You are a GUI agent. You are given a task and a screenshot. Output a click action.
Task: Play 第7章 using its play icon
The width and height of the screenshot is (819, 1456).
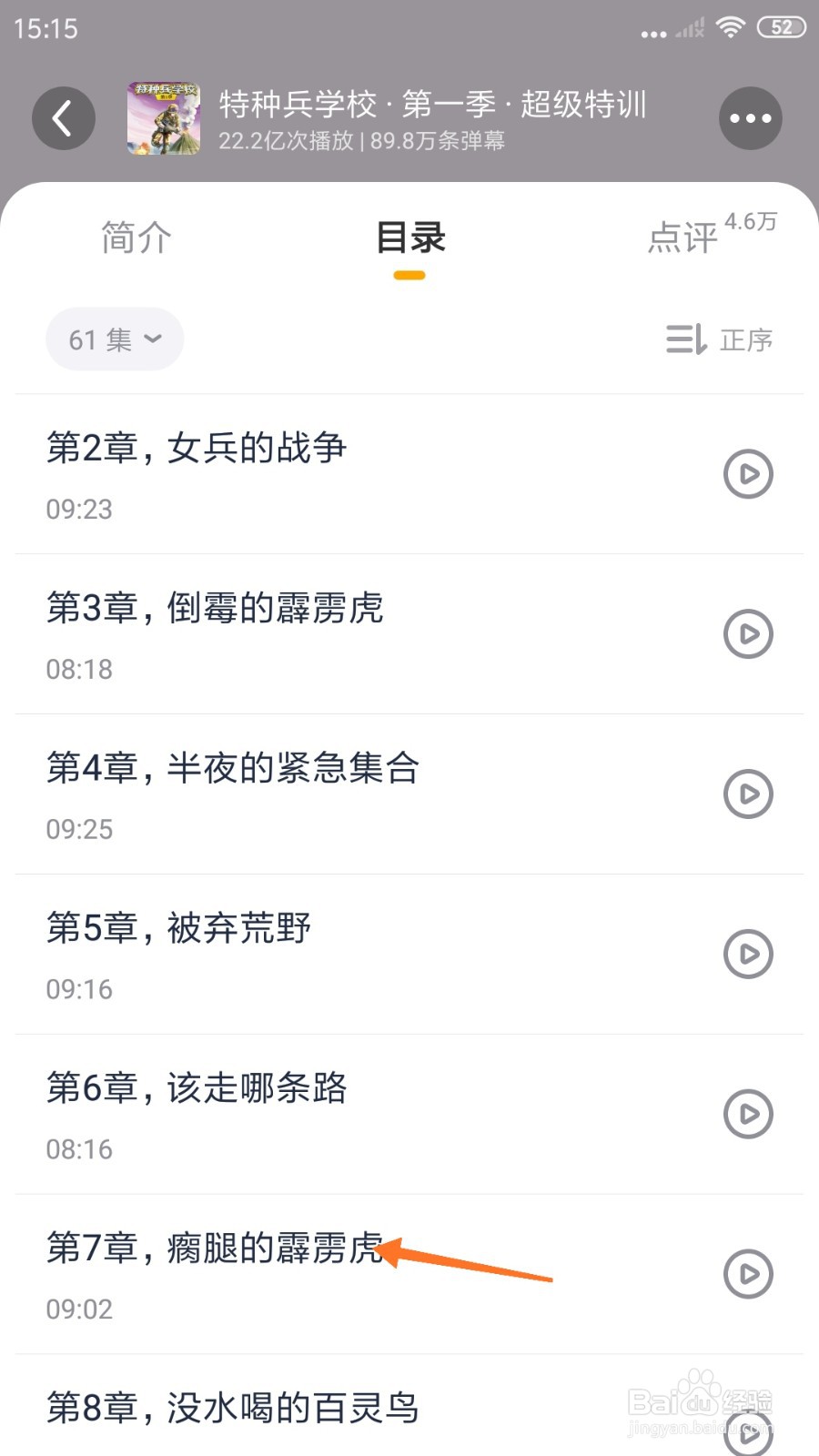click(x=748, y=1274)
